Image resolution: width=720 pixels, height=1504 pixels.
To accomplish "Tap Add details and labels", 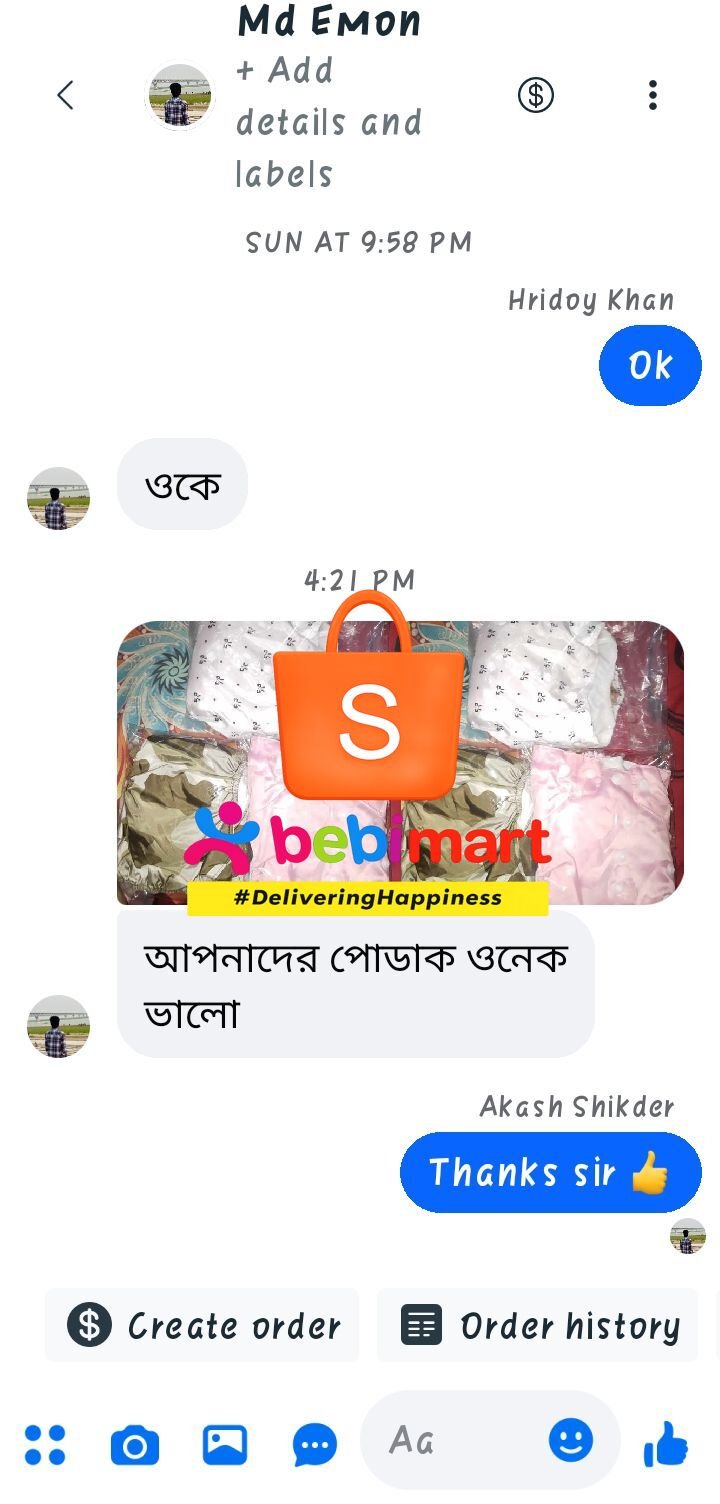I will (328, 123).
